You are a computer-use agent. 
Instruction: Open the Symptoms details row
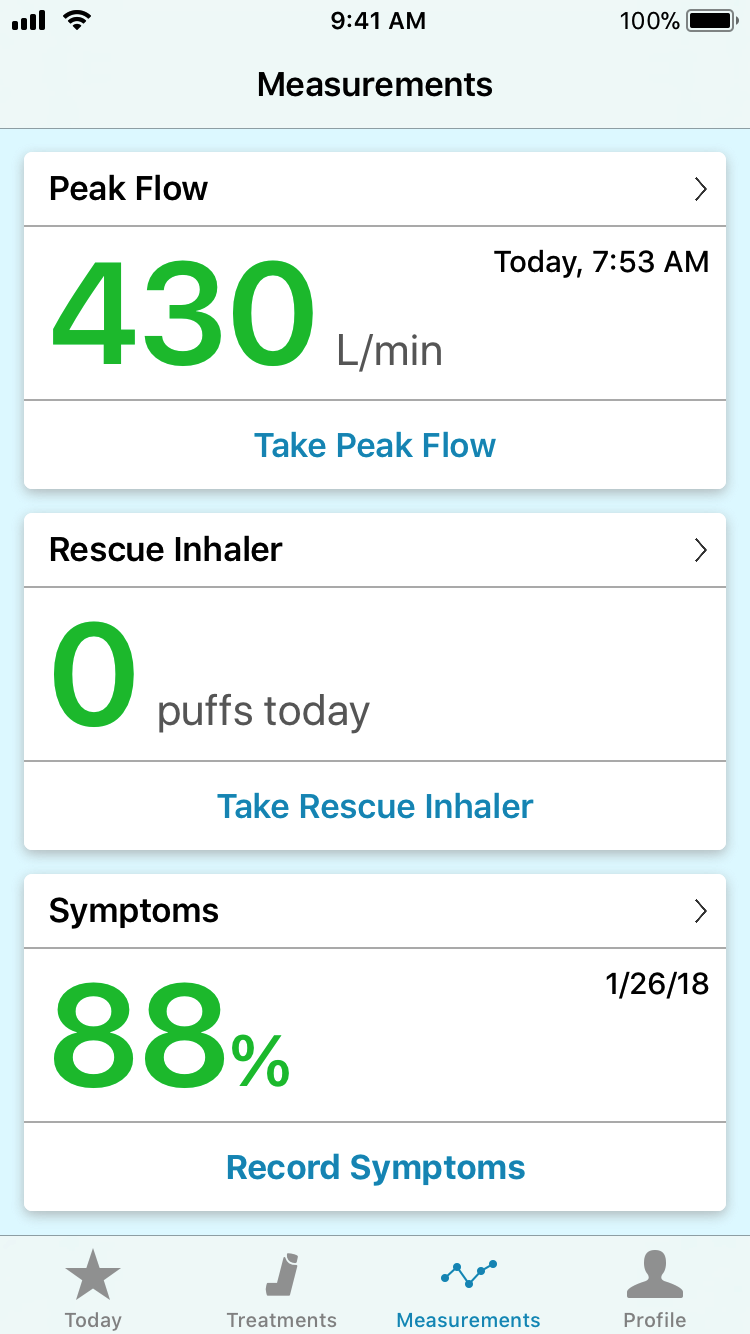[375, 911]
